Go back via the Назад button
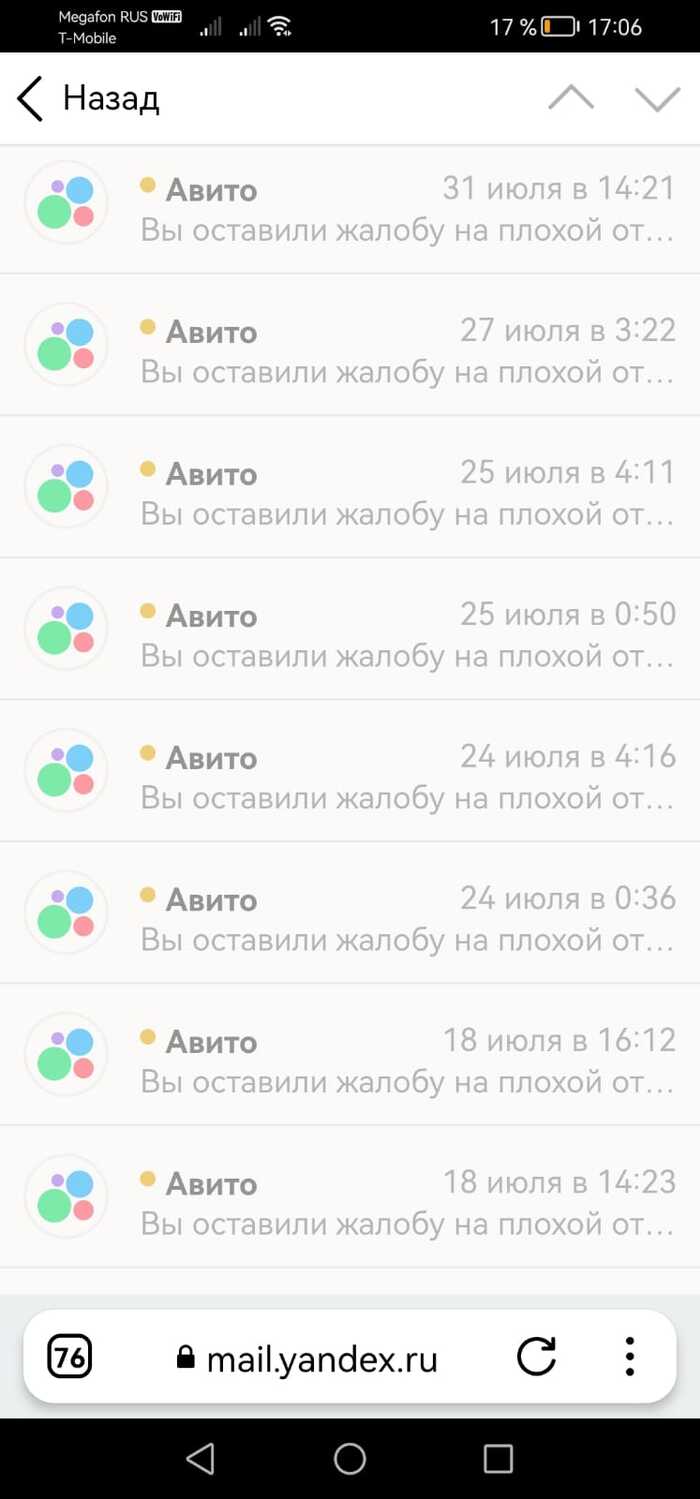This screenshot has width=700, height=1499. [88, 99]
